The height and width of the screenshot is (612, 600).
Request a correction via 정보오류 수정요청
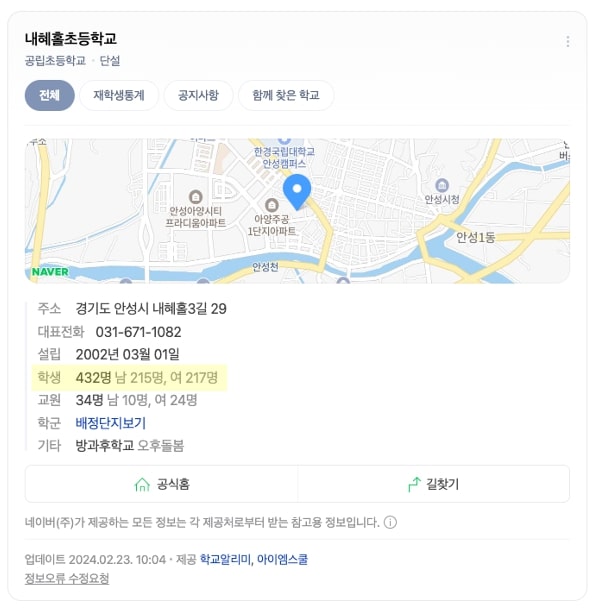pyautogui.click(x=67, y=578)
